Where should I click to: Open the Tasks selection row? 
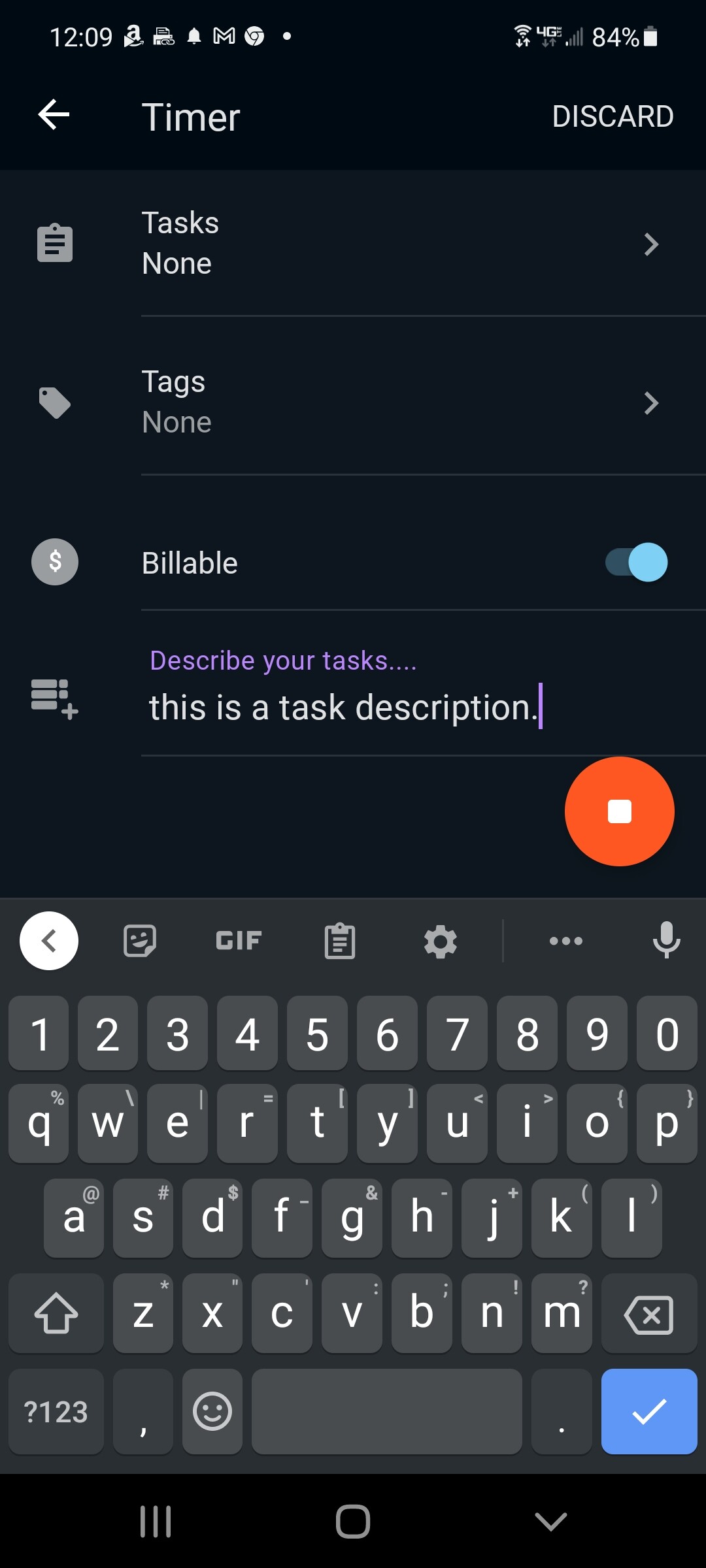[353, 244]
